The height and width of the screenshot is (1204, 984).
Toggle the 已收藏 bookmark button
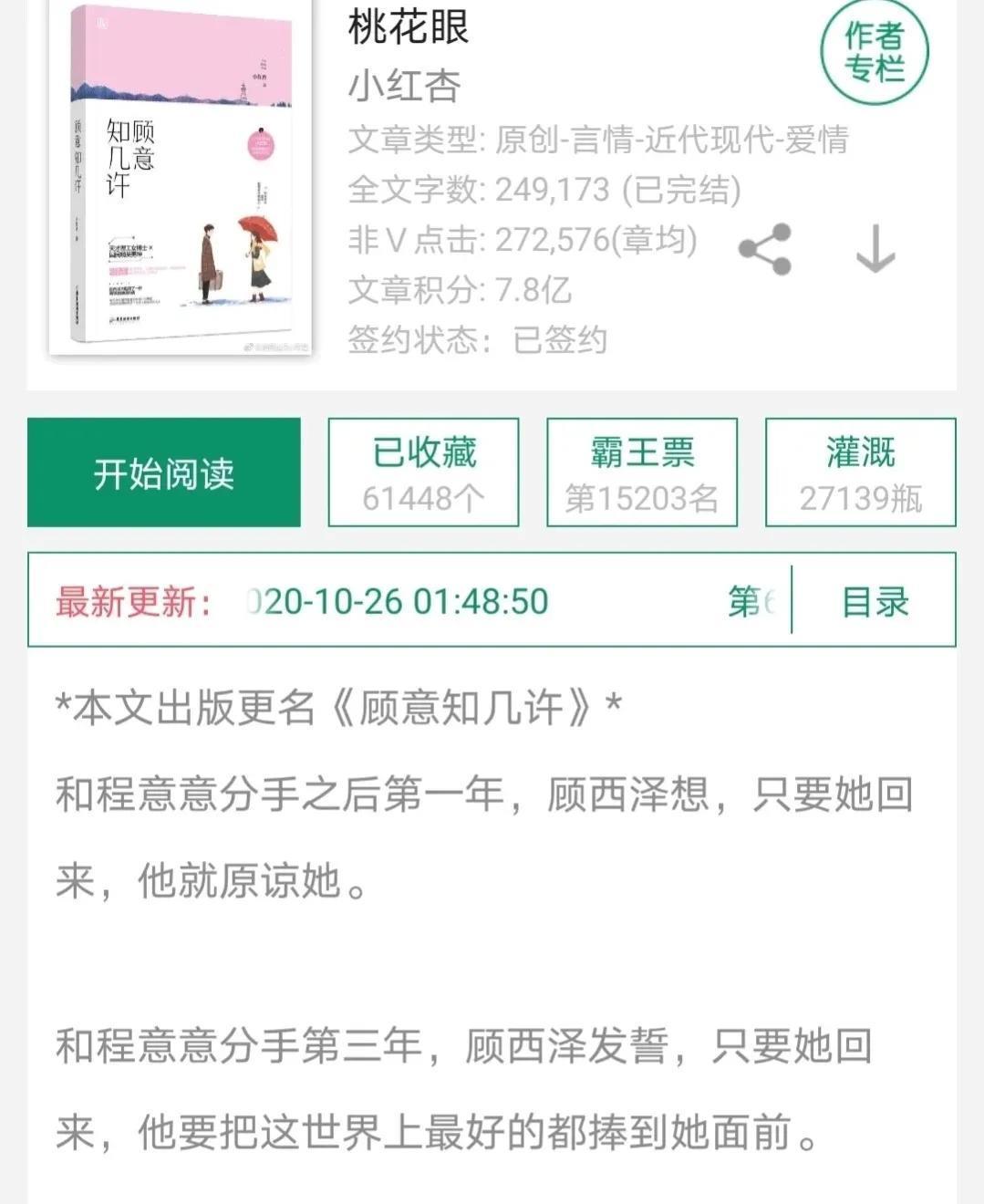pyautogui.click(x=423, y=472)
